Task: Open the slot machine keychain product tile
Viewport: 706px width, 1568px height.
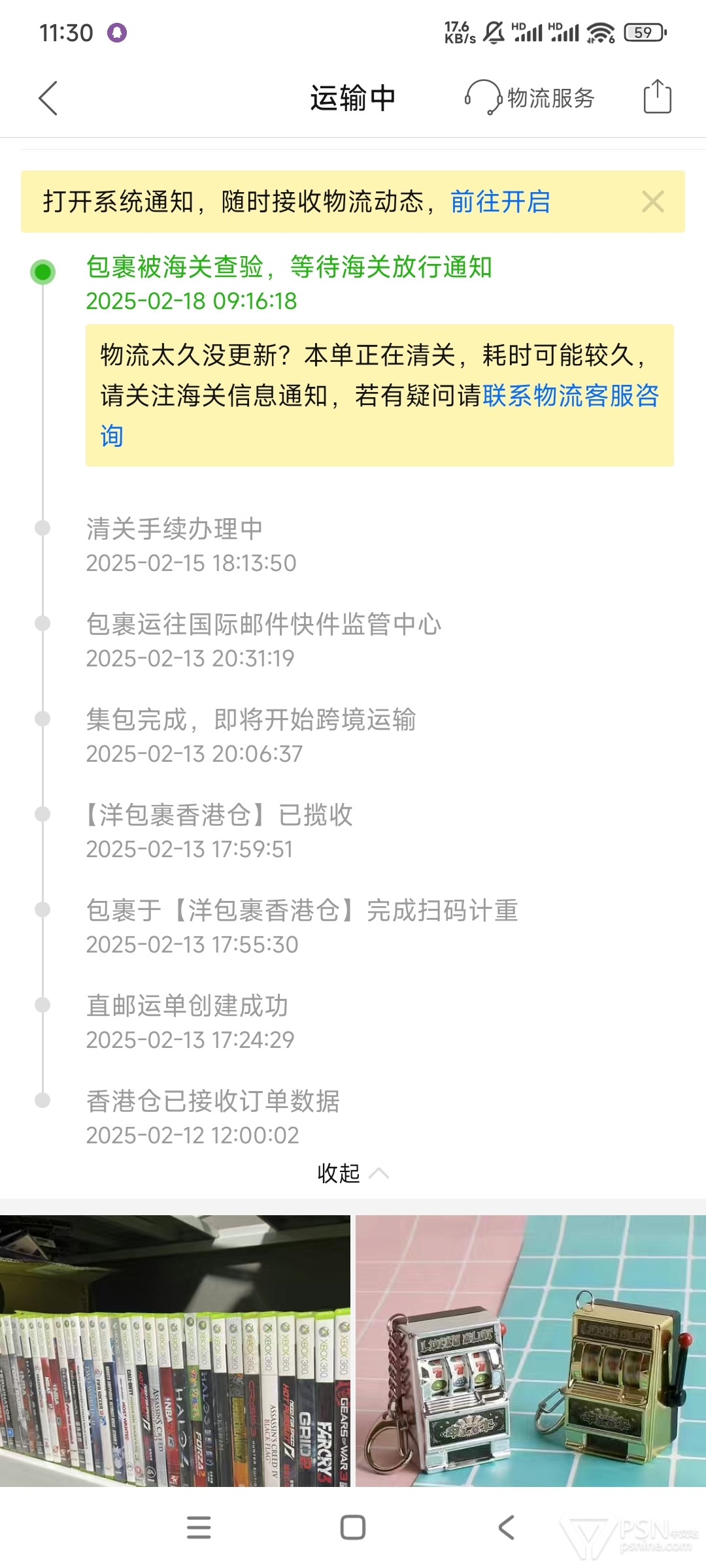Action: point(531,1350)
